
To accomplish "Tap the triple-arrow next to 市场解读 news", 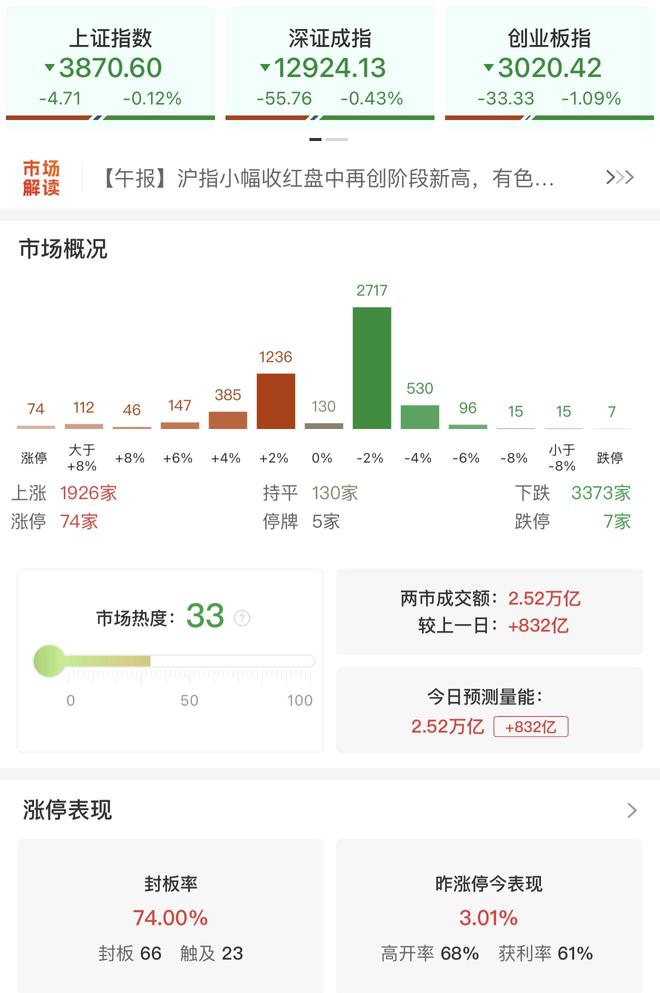I will tap(620, 178).
